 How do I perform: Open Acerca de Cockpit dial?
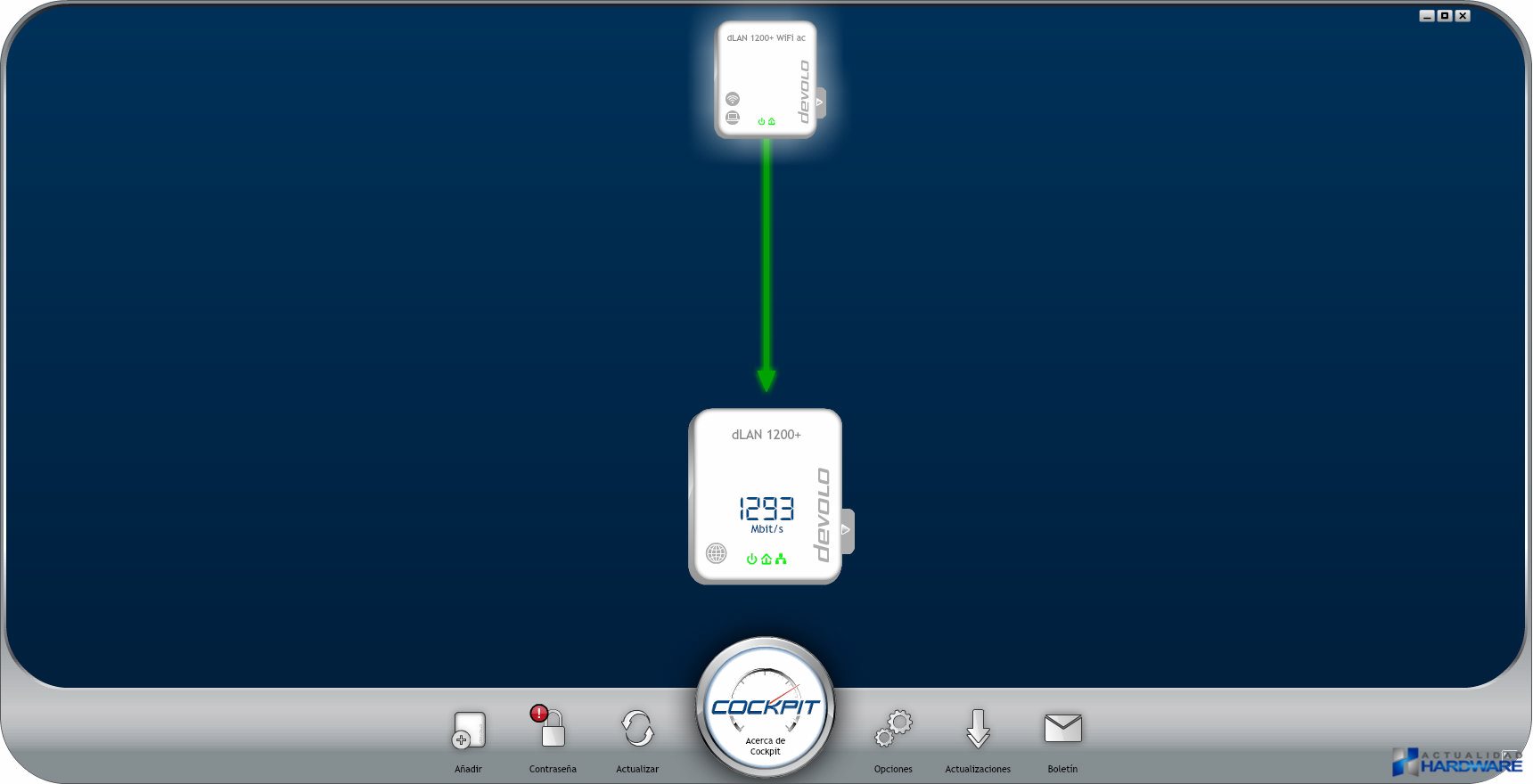pos(766,708)
